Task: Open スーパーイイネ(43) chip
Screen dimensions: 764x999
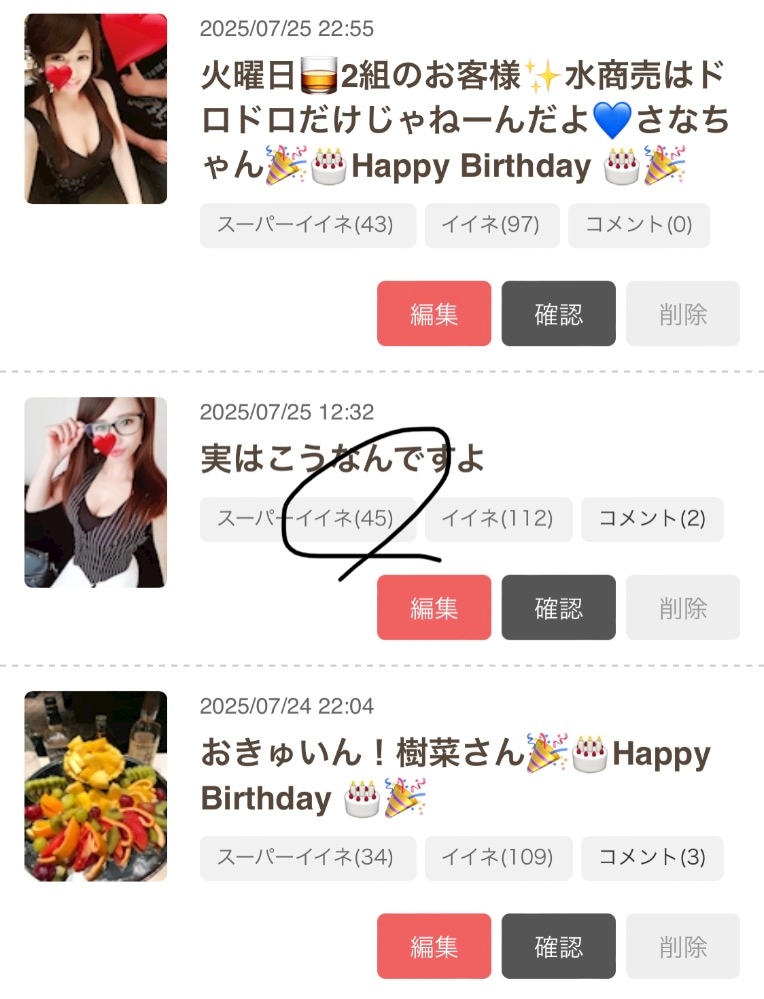Action: pyautogui.click(x=307, y=225)
